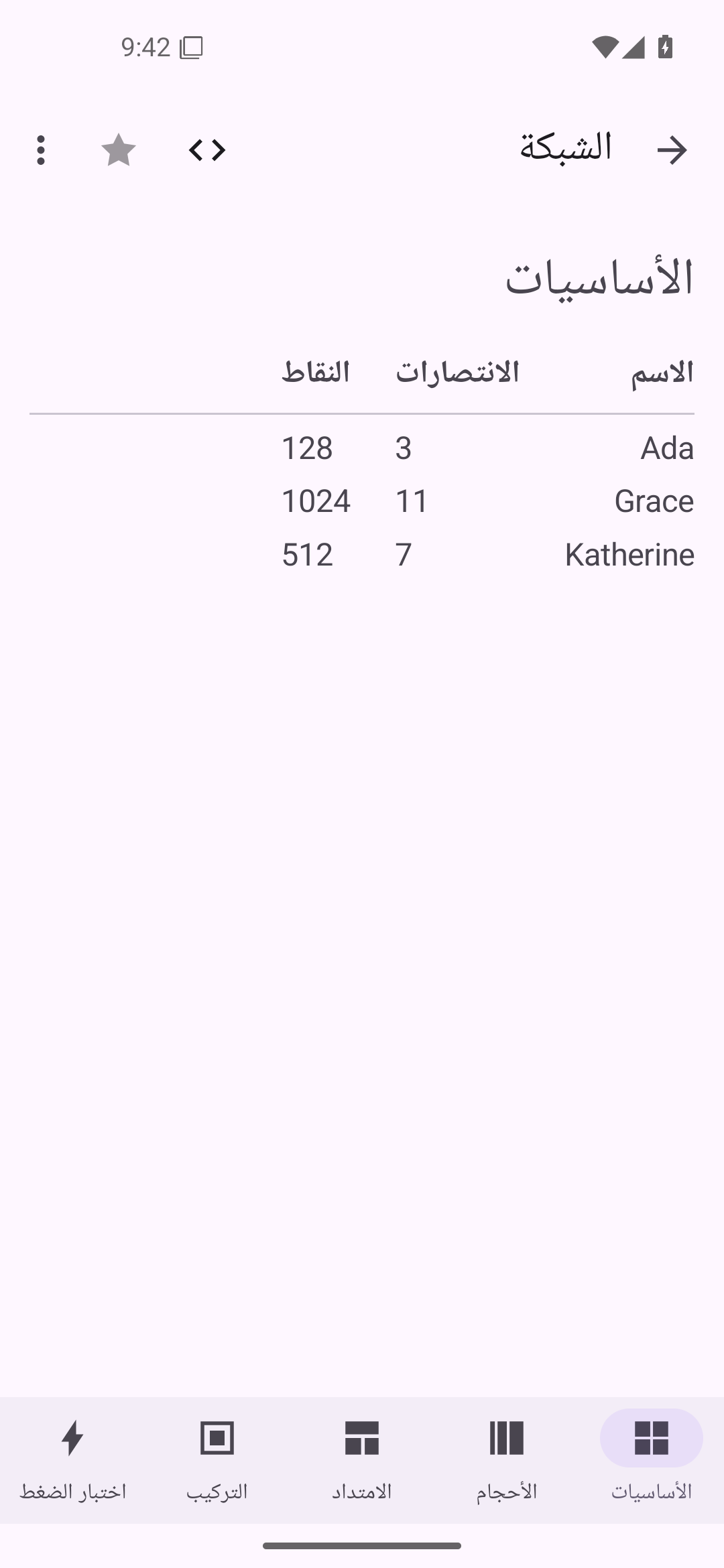View source code via the brackets icon
724x1568 pixels.
[x=207, y=150]
